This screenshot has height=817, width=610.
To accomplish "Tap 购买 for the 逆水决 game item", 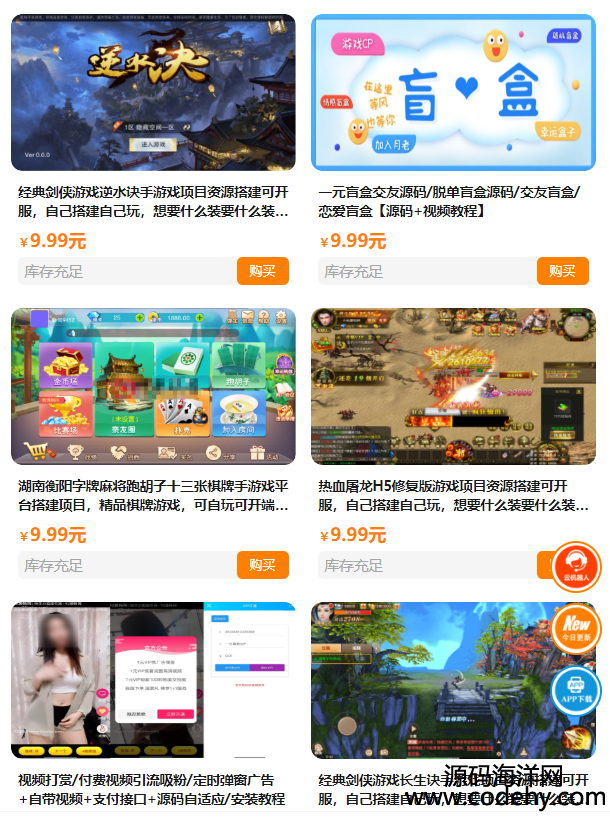I will pos(262,271).
